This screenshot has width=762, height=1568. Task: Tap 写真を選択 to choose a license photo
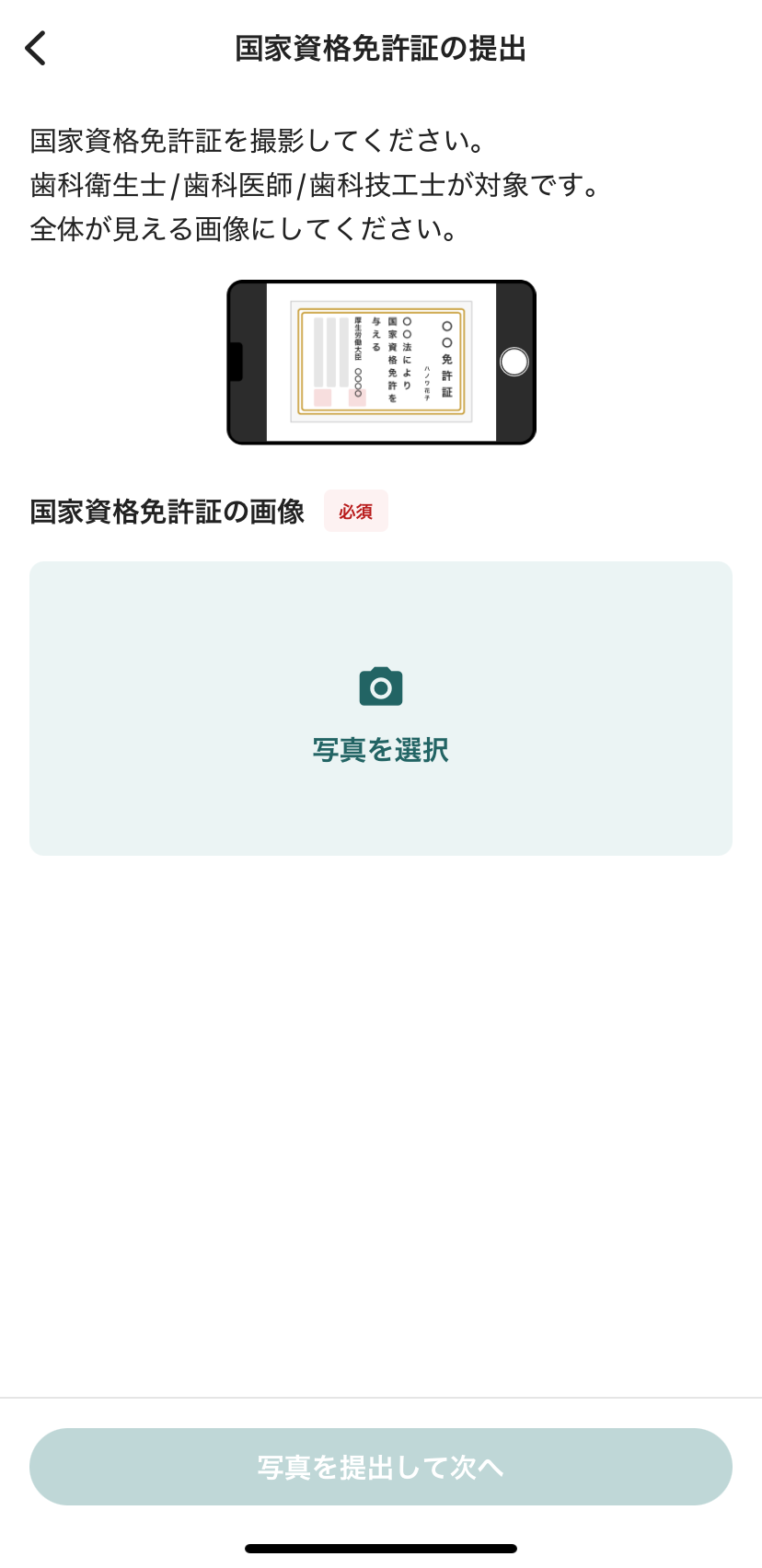(x=380, y=709)
